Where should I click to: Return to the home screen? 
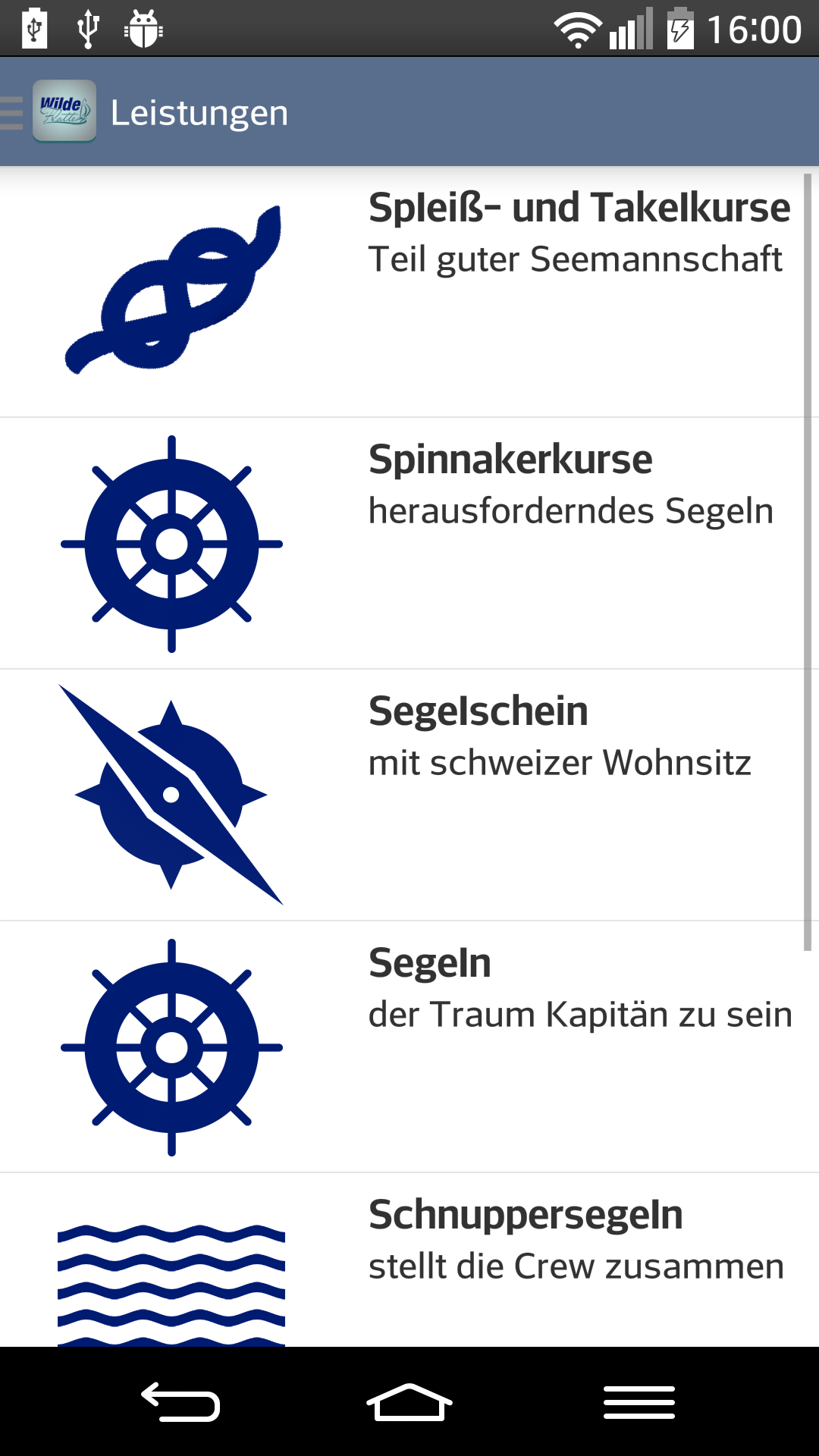point(409,1401)
